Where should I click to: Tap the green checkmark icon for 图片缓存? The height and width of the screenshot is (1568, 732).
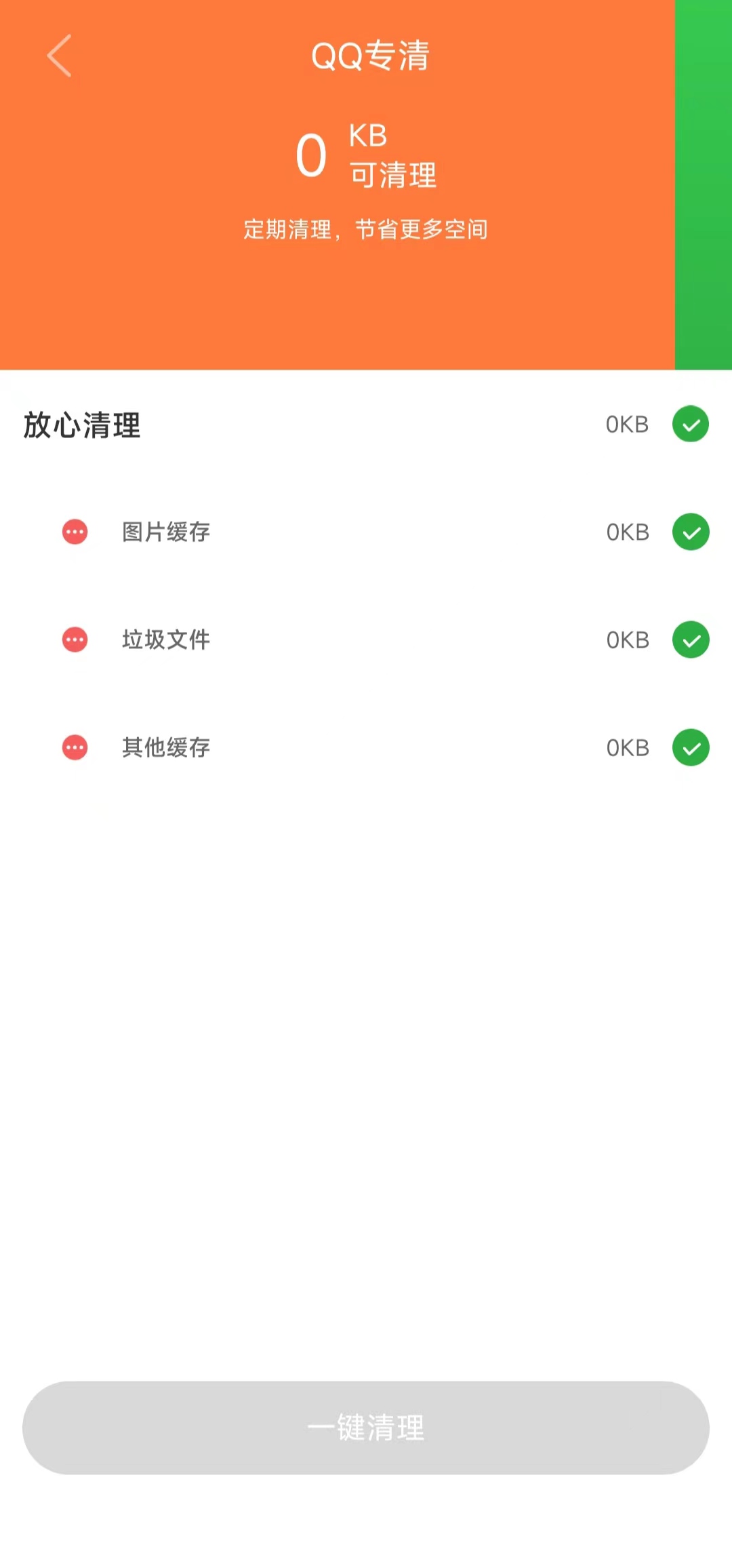pyautogui.click(x=691, y=532)
